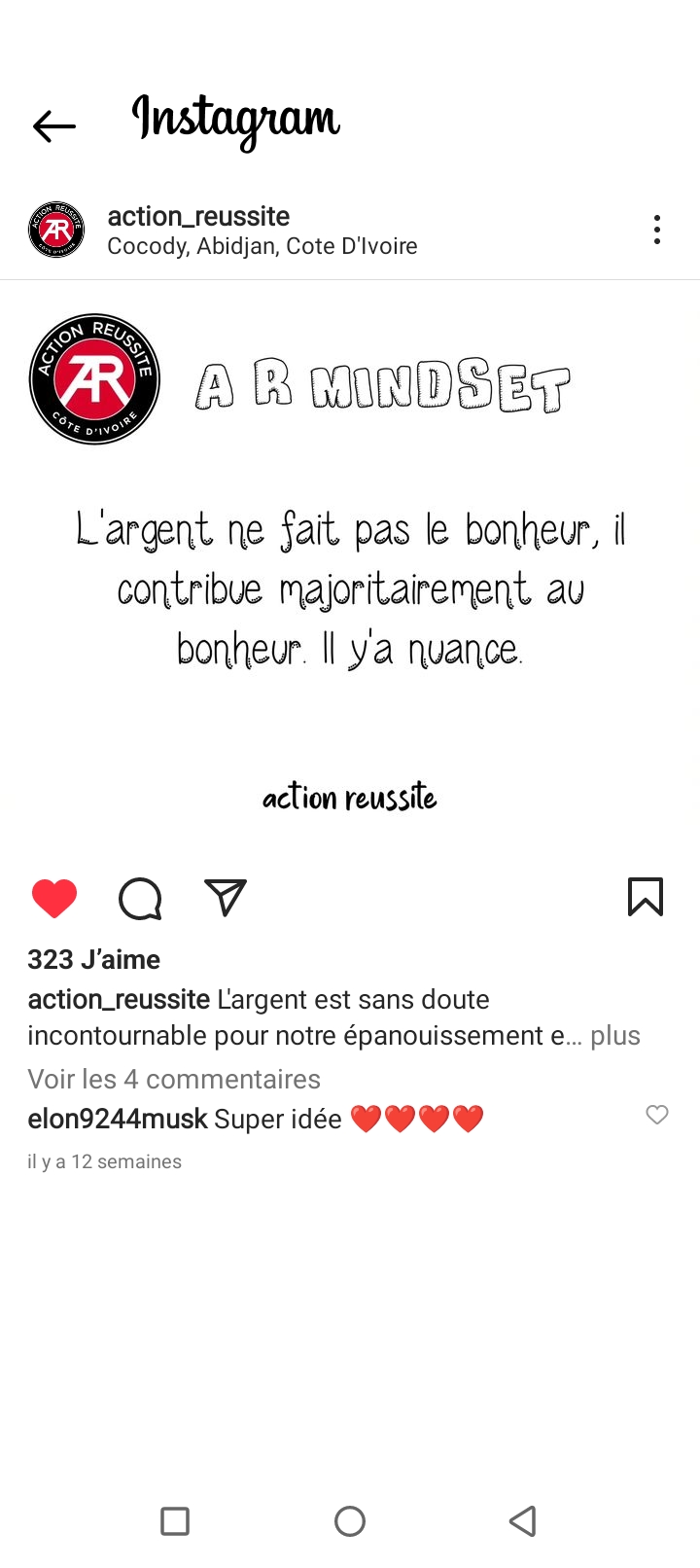700x1568 pixels.
Task: Go back using the top-left arrow
Action: [54, 125]
